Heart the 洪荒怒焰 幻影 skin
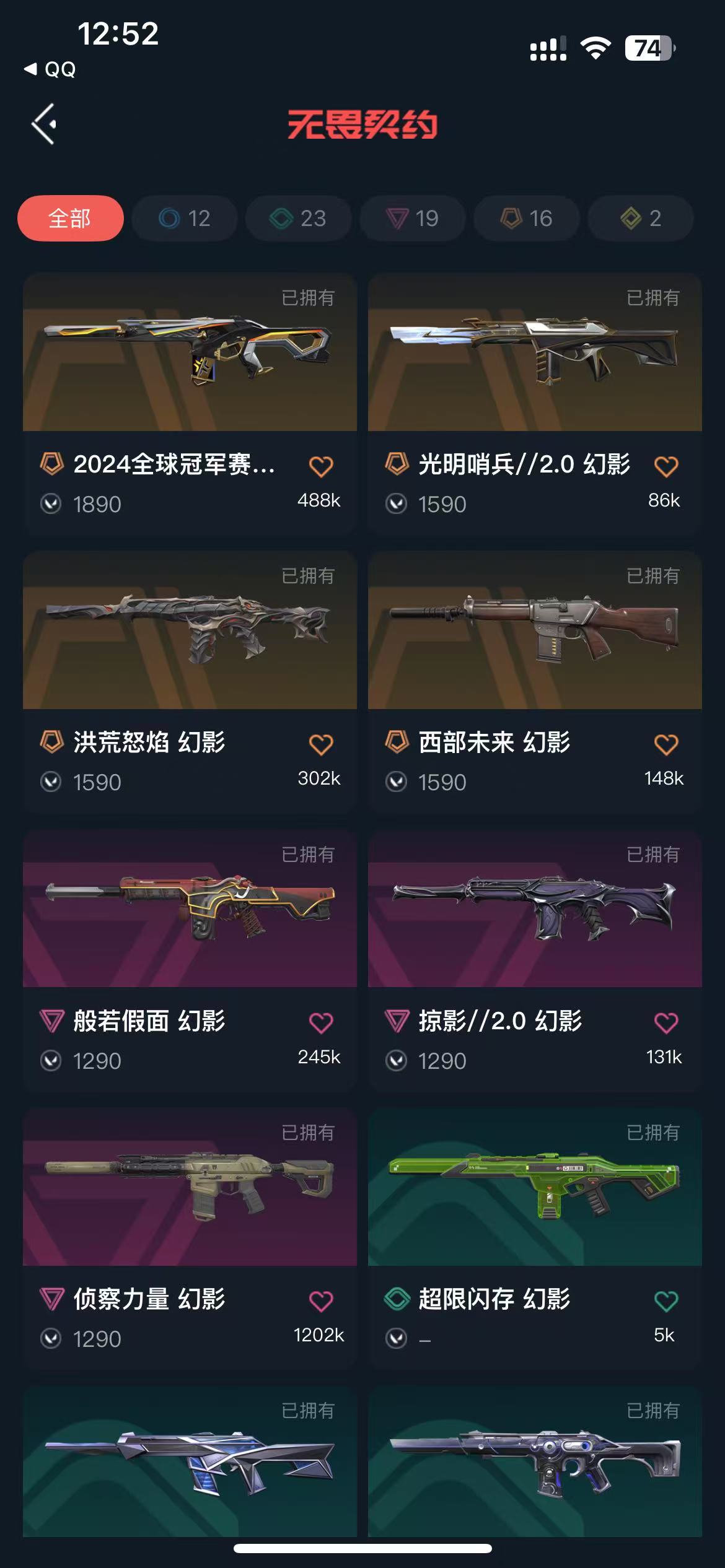725x1568 pixels. coord(321,744)
